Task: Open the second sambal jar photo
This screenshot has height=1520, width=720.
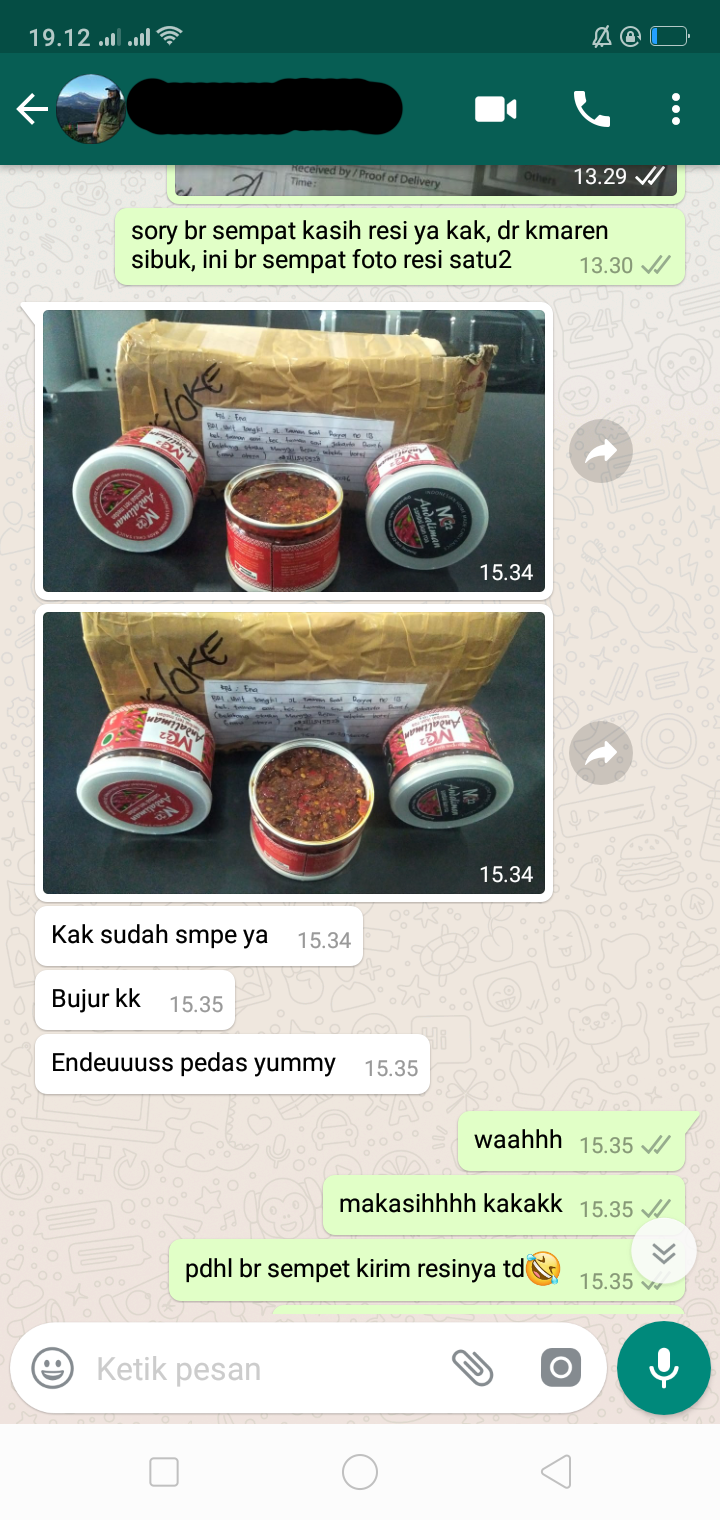Action: [294, 752]
